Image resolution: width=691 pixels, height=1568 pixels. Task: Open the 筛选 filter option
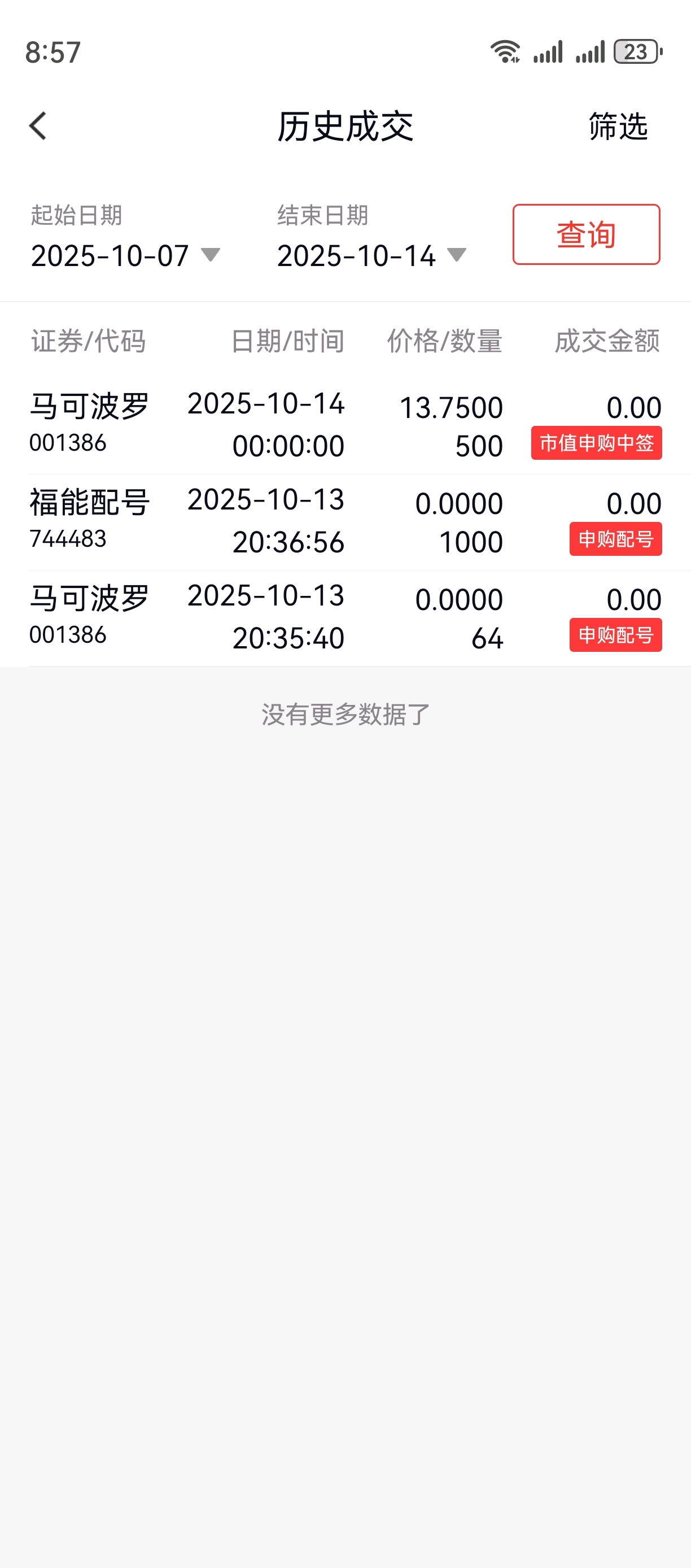tap(618, 127)
